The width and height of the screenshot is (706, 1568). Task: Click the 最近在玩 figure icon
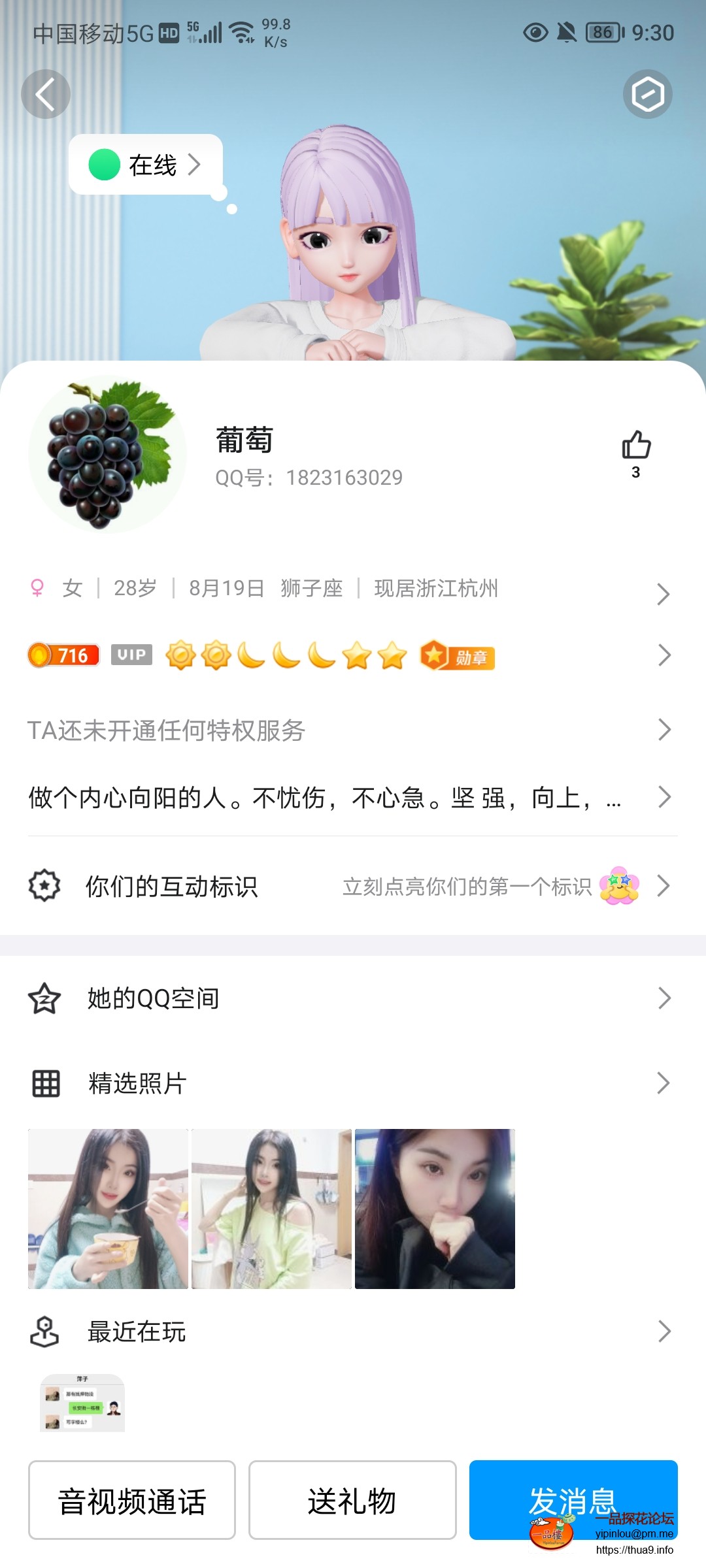pos(43,1331)
